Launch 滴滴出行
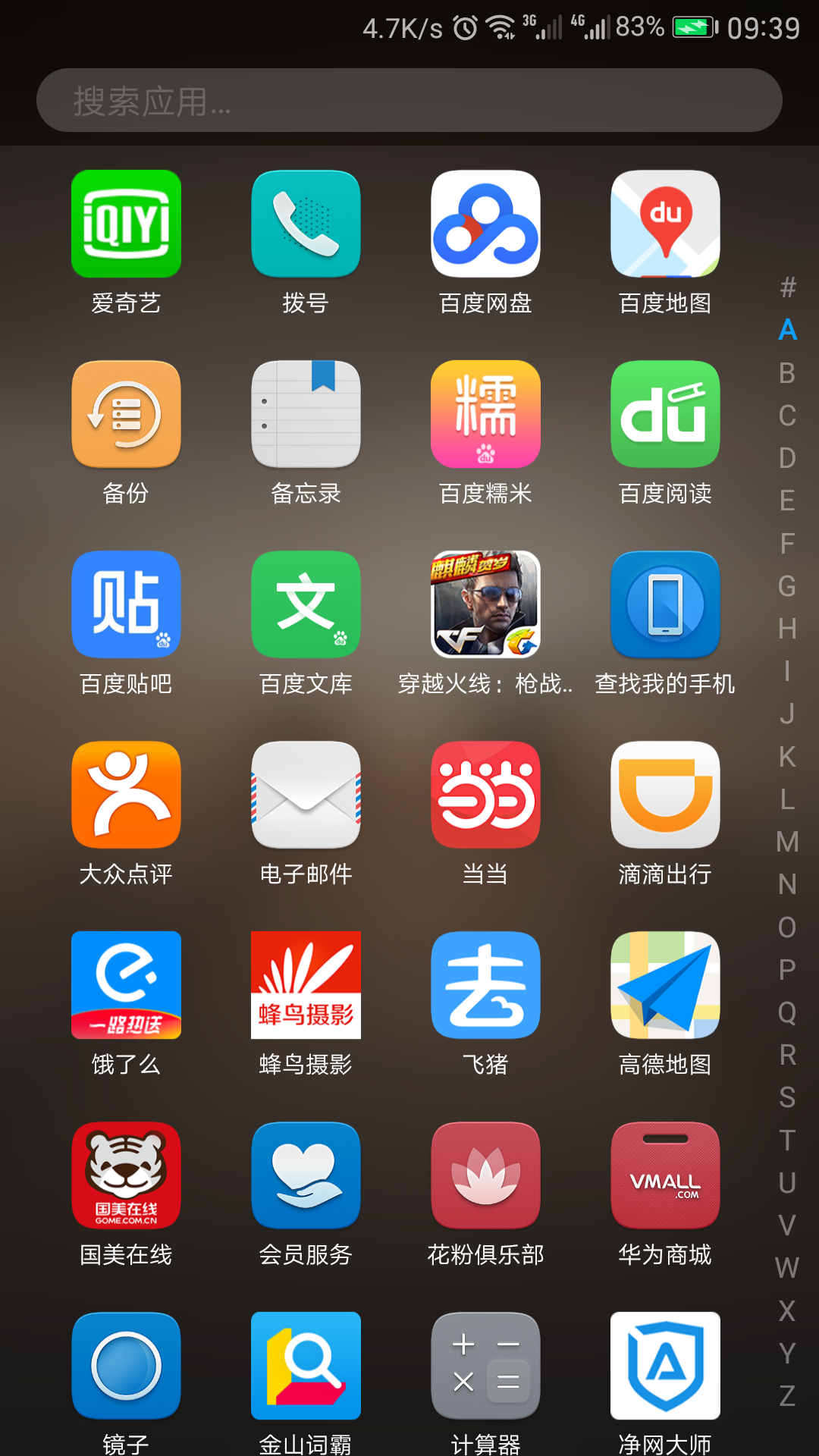The image size is (819, 1456). click(x=665, y=795)
